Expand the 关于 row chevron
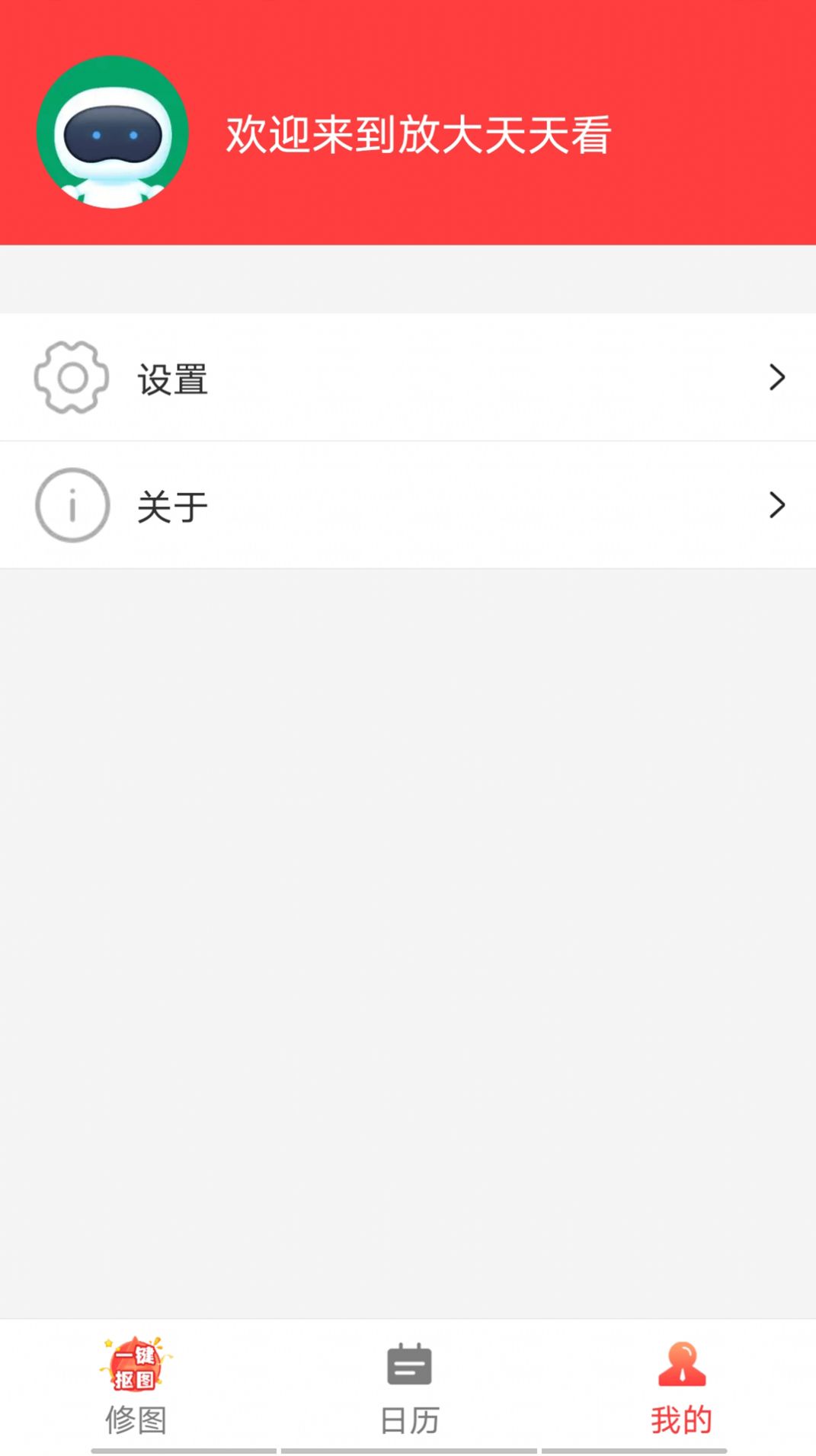 pyautogui.click(x=776, y=504)
